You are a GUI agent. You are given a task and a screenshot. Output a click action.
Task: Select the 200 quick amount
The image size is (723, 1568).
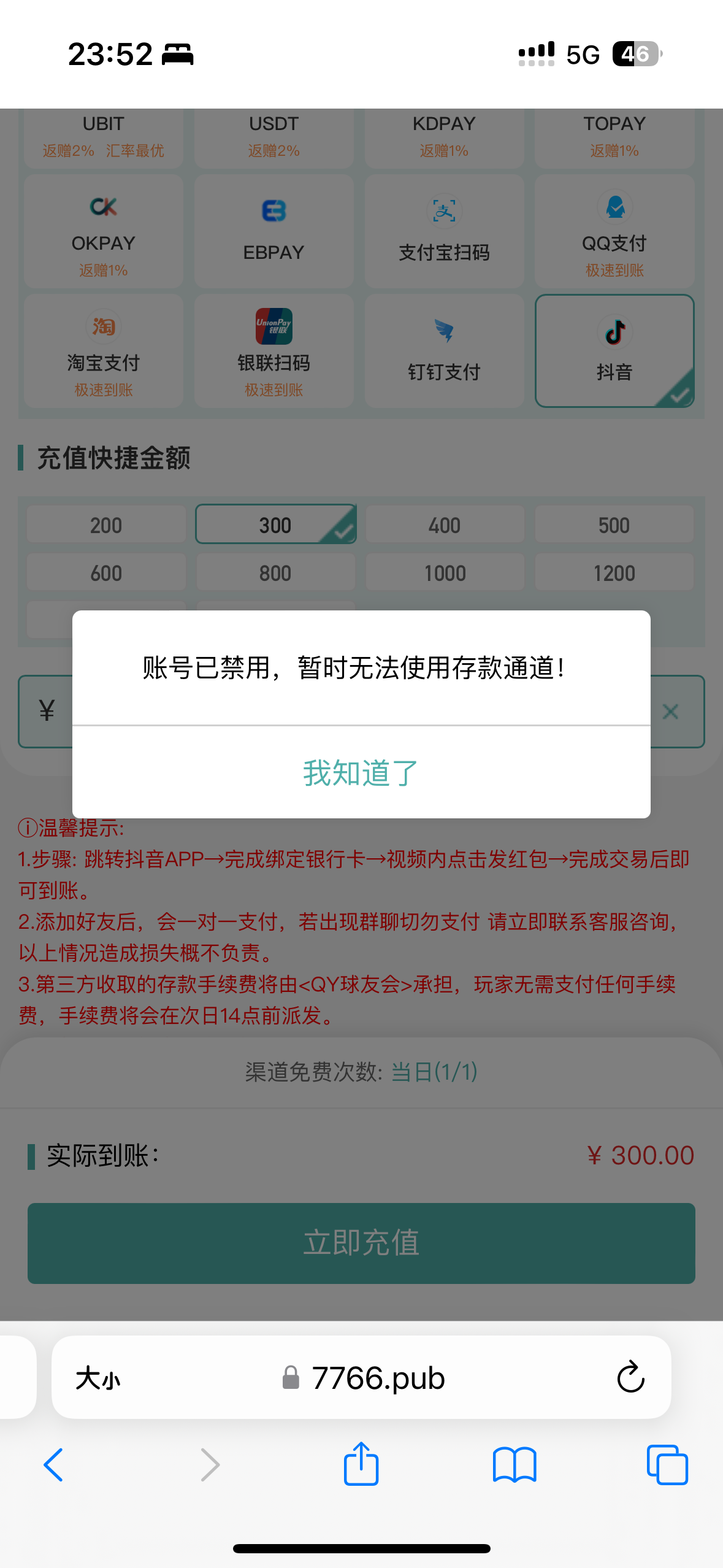[106, 525]
